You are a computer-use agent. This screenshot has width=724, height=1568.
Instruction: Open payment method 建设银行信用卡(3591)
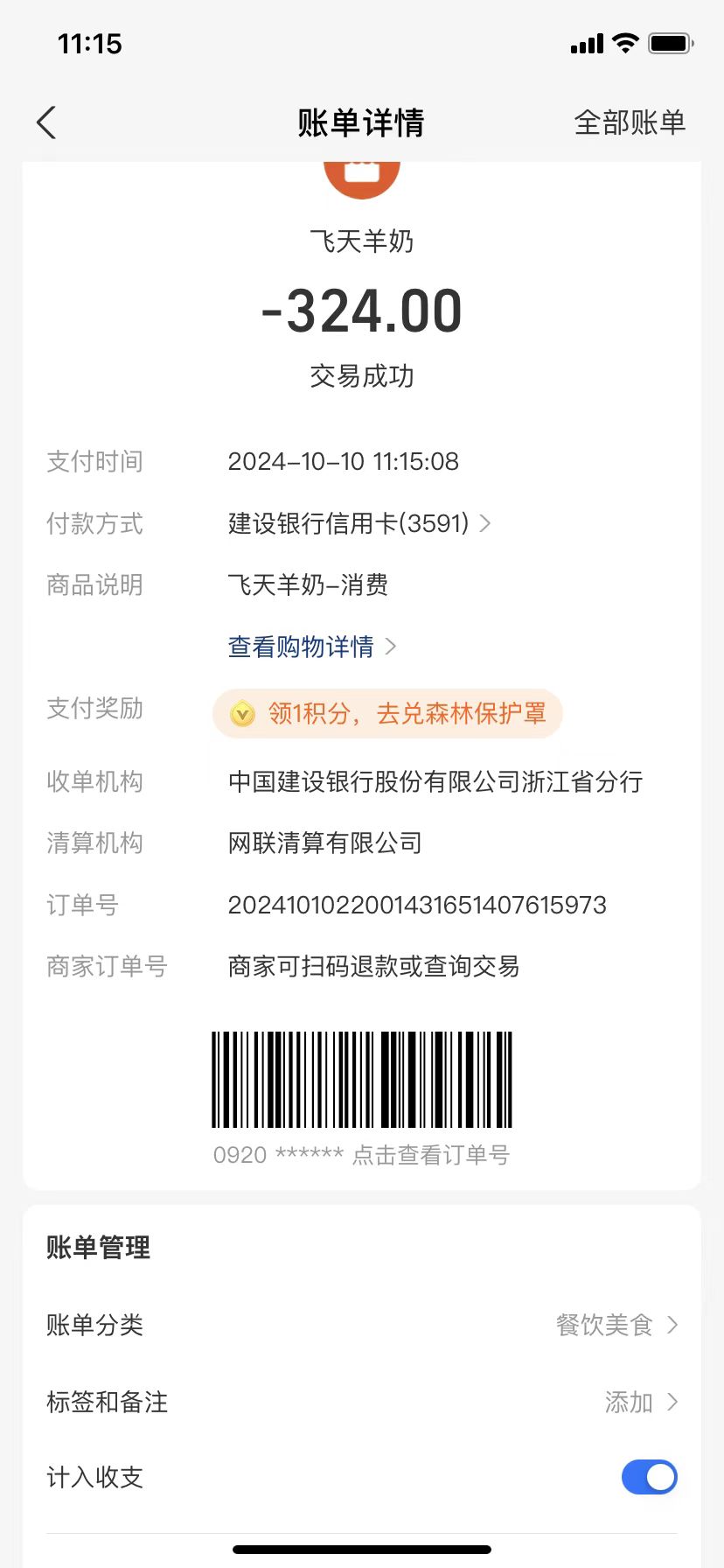coord(359,523)
